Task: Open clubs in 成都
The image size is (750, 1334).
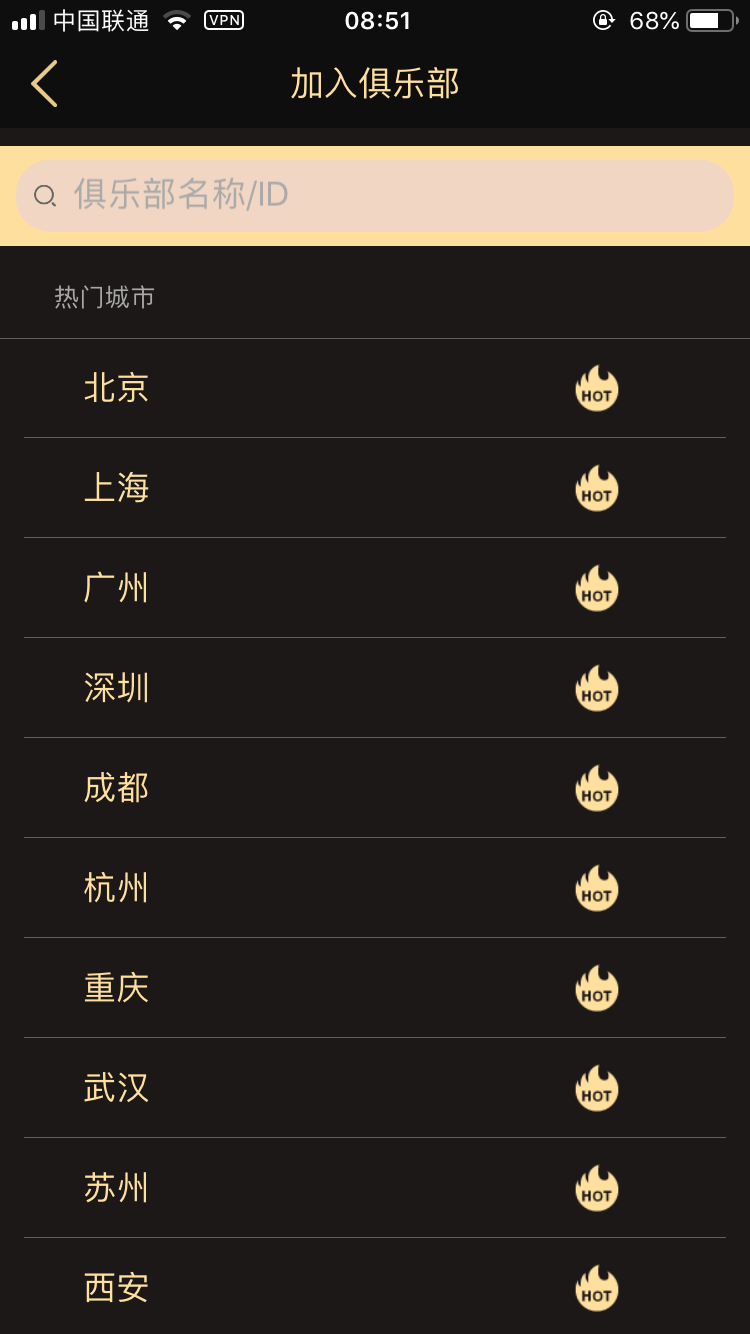Action: [116, 788]
